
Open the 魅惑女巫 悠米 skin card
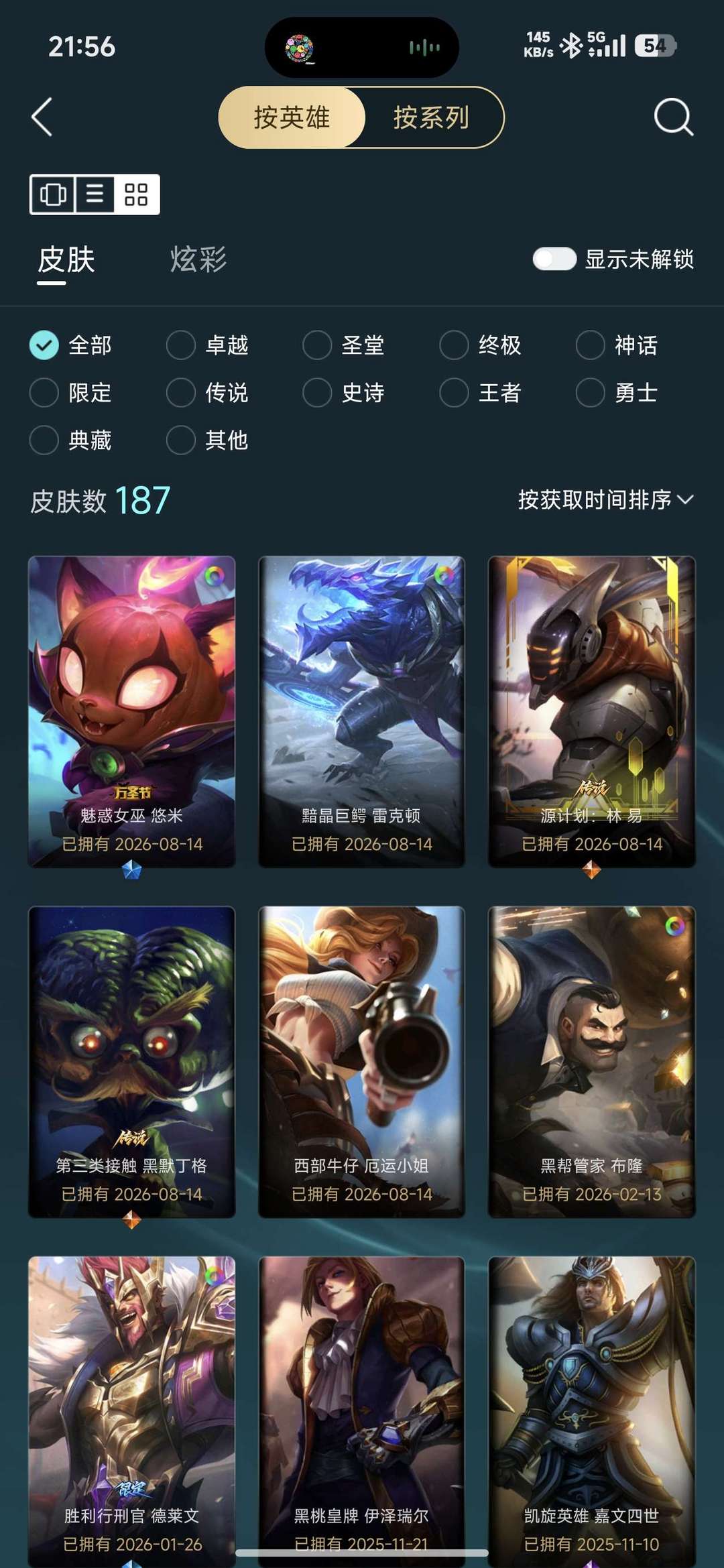[x=132, y=712]
